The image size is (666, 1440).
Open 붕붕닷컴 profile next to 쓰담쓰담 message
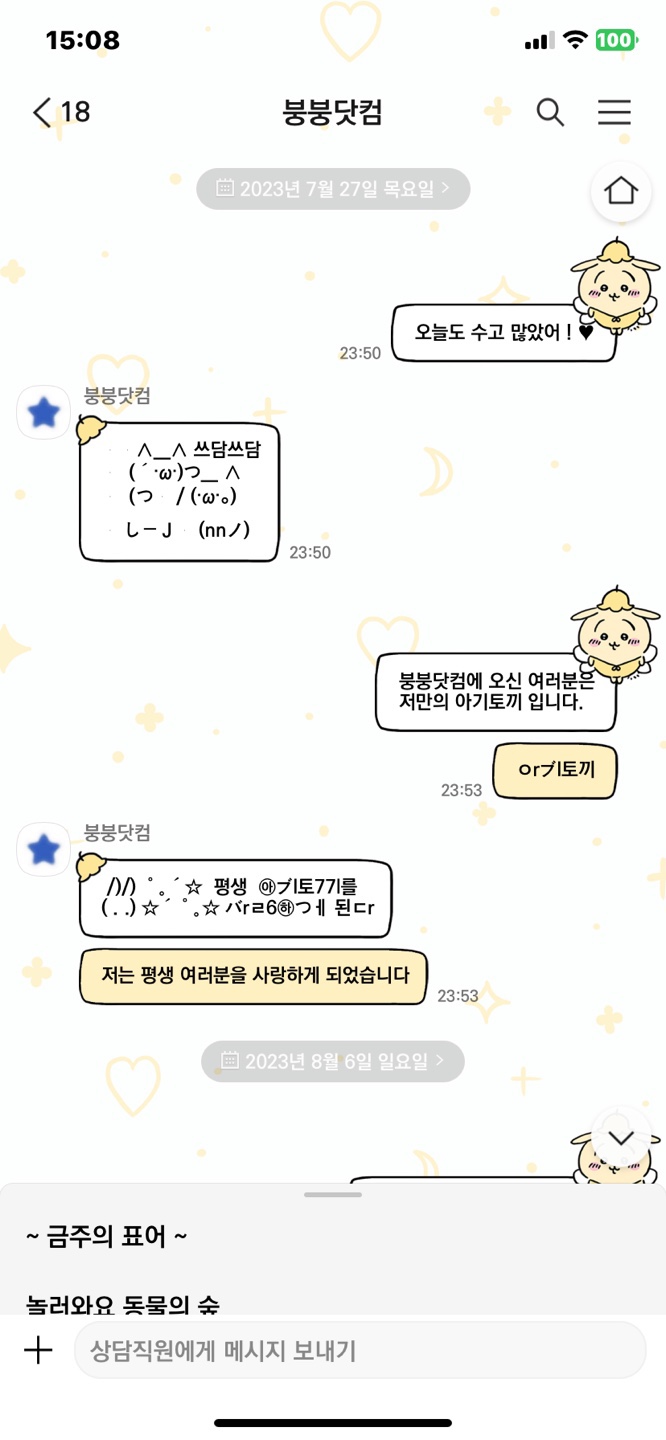(x=44, y=412)
